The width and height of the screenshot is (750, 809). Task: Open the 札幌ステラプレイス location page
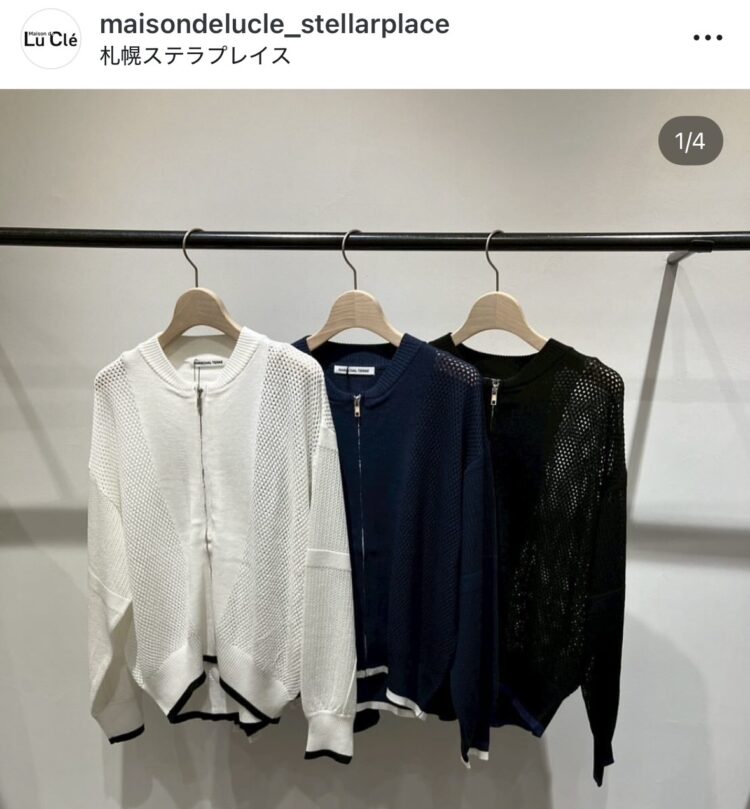(x=196, y=55)
